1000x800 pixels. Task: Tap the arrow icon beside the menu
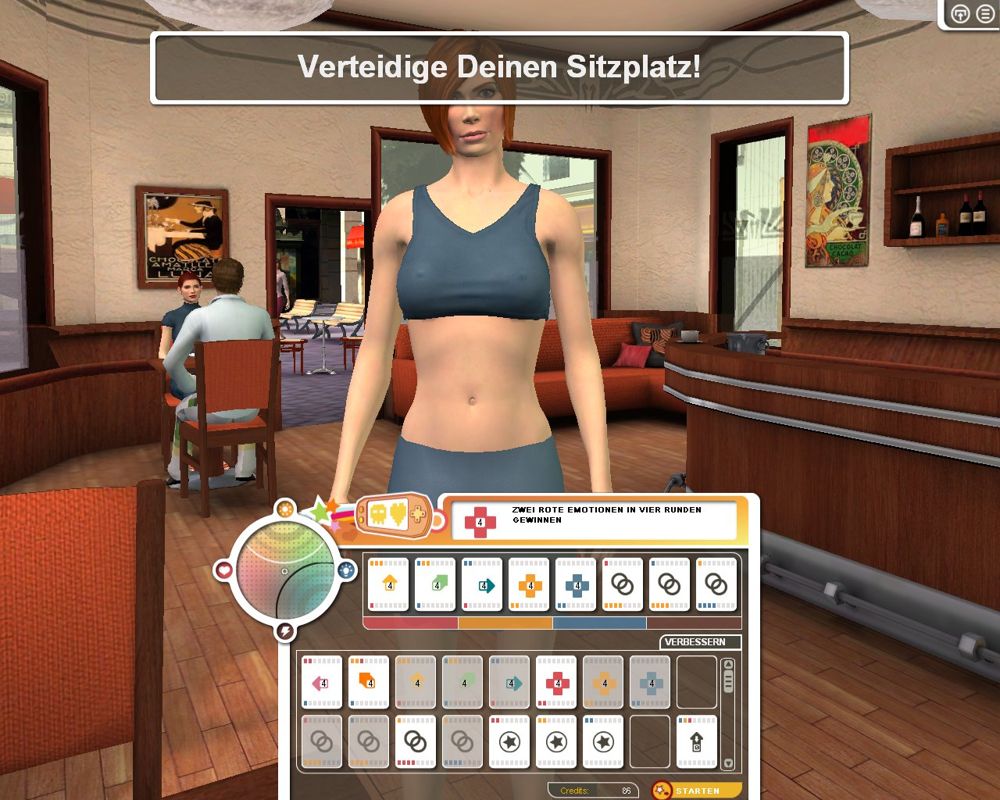pyautogui.click(x=960, y=13)
